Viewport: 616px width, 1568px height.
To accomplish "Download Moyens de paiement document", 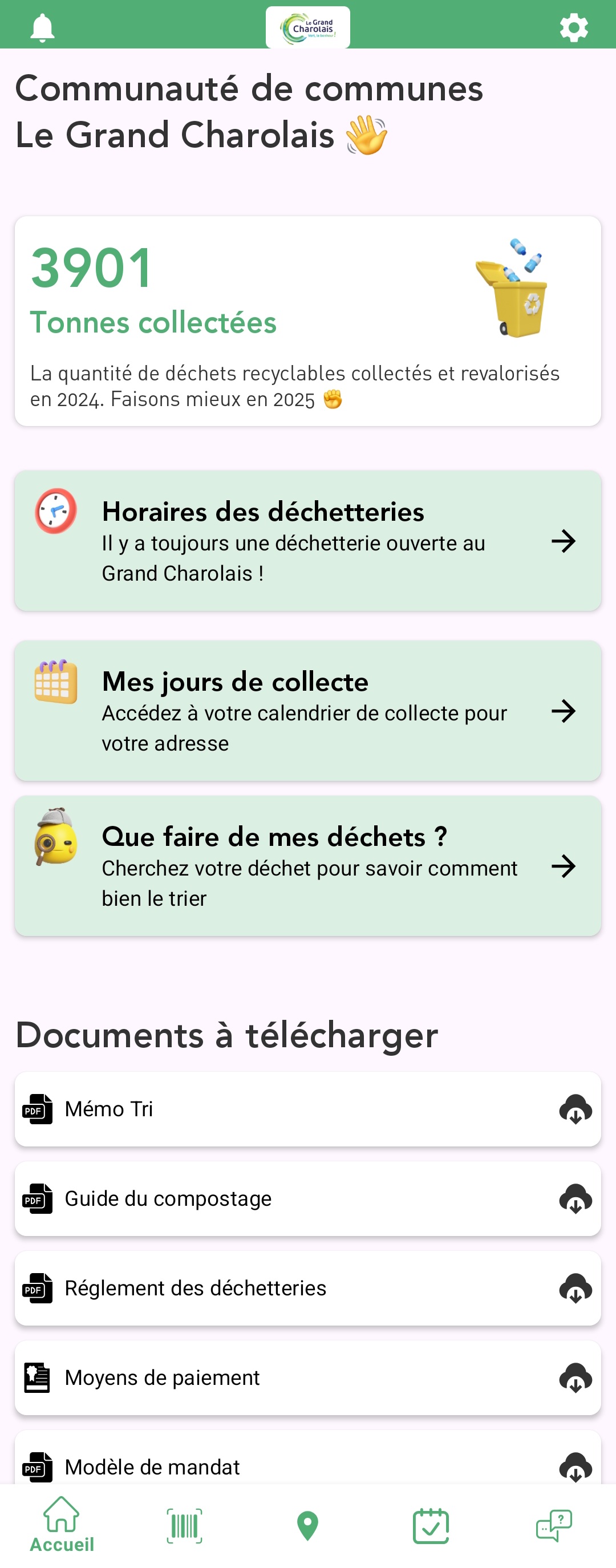I will (574, 1377).
